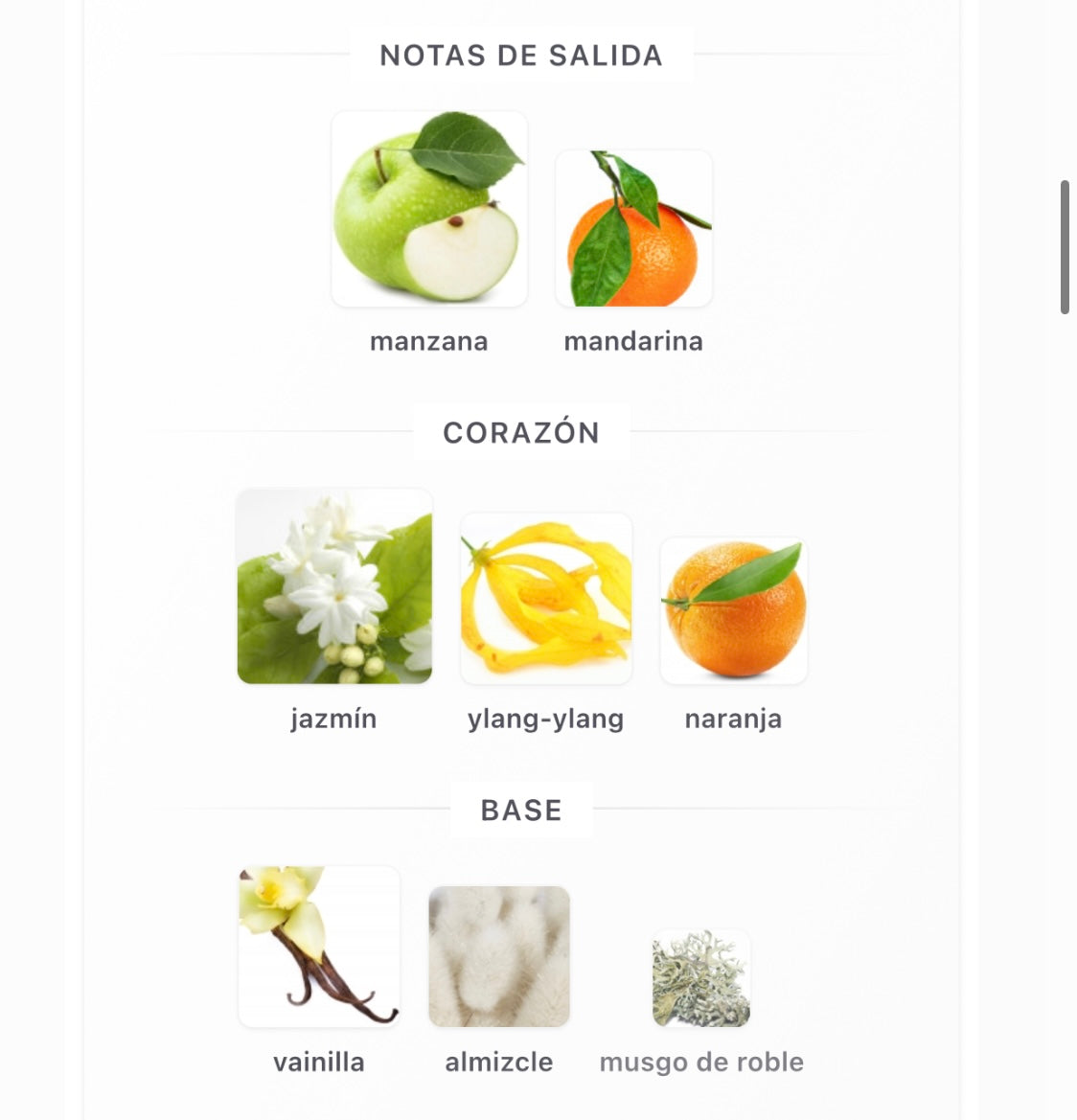Viewport: 1077px width, 1120px height.
Task: Select the mandarina note
Action: [x=633, y=229]
